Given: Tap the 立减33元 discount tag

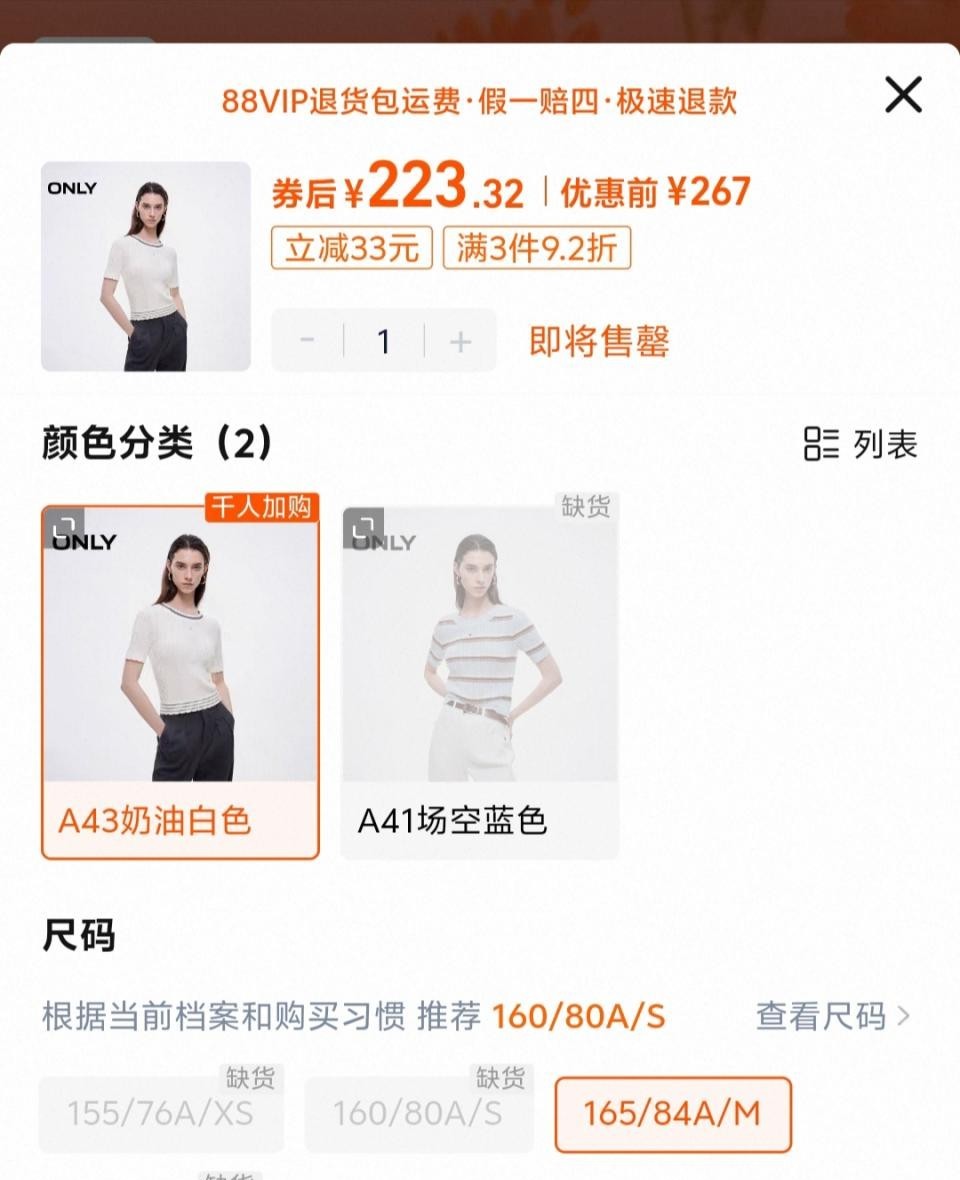Looking at the screenshot, I should coord(351,248).
